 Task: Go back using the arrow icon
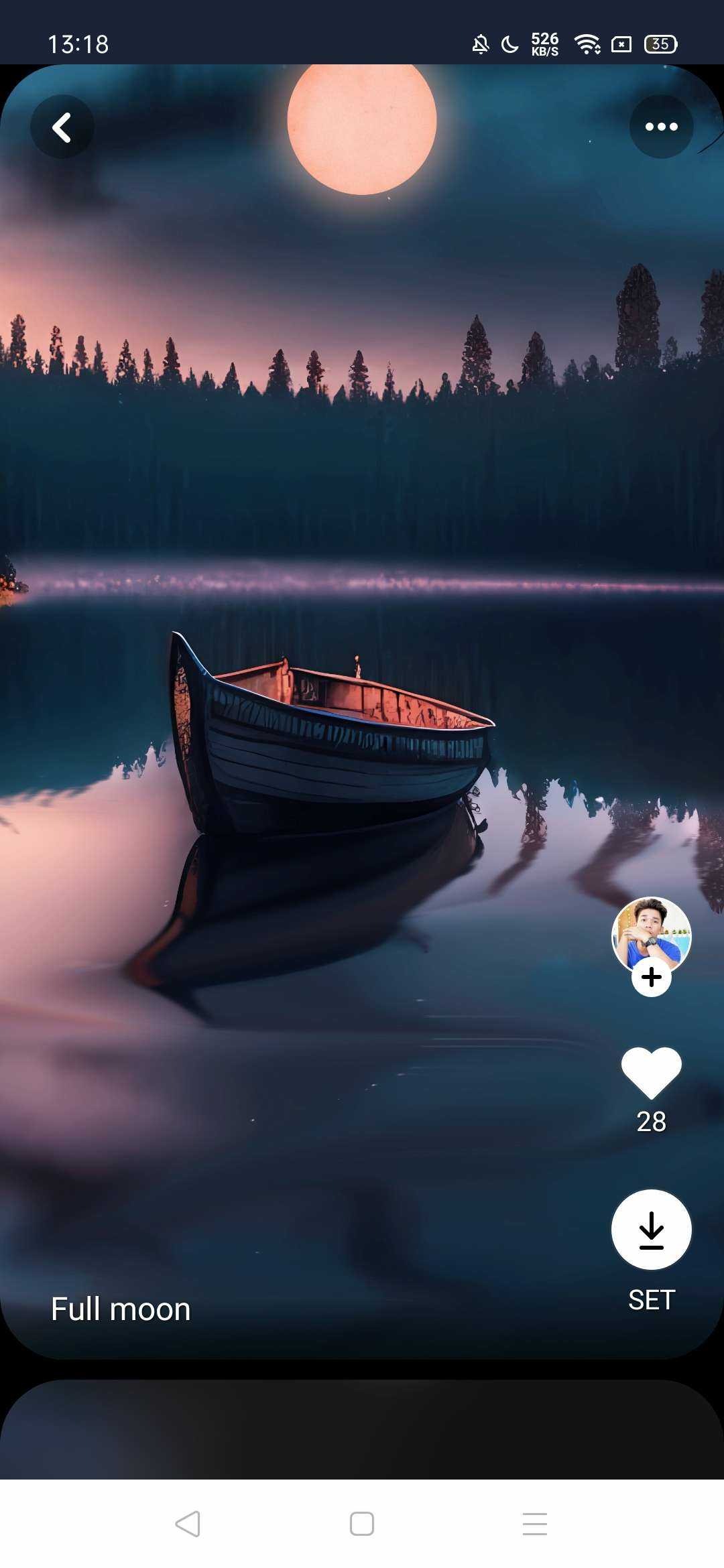[x=62, y=127]
